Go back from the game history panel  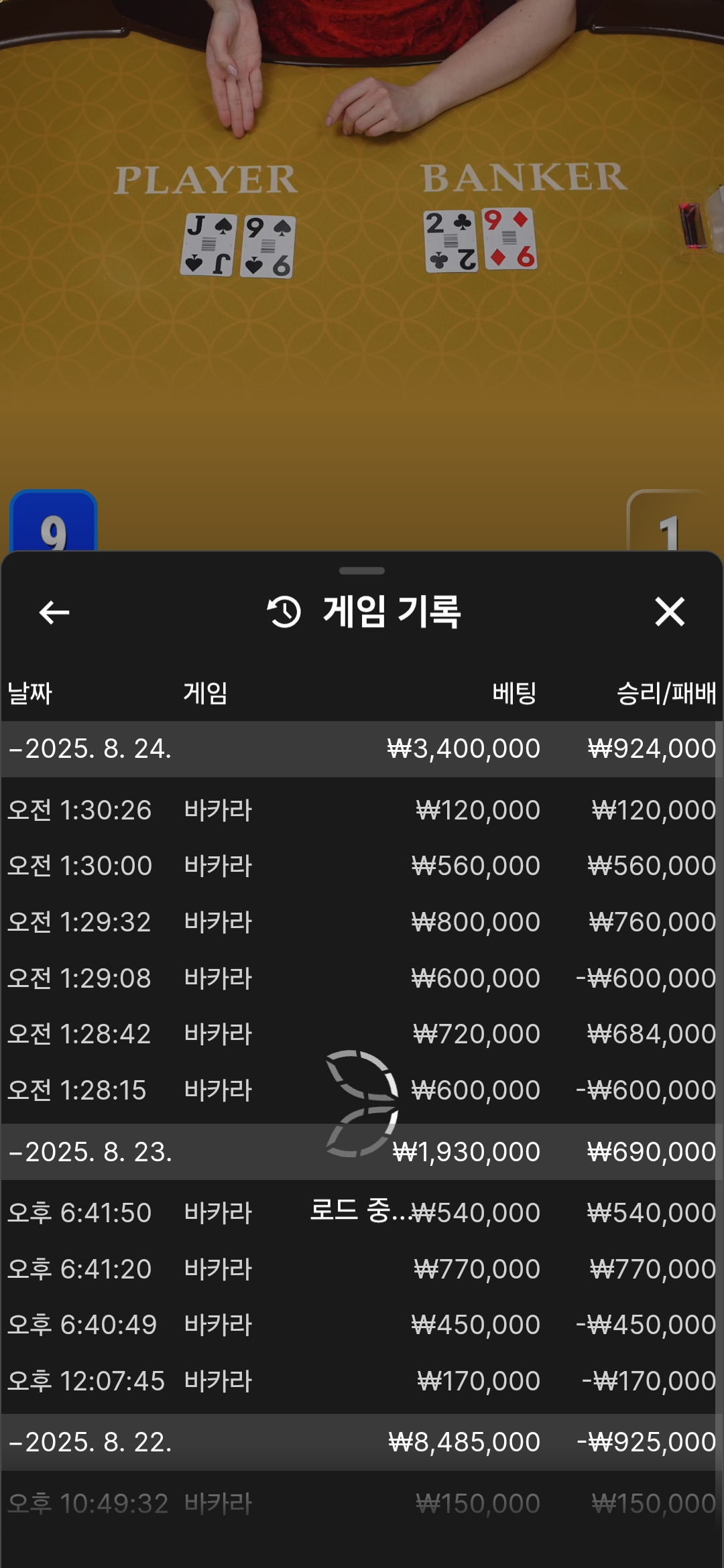click(54, 612)
